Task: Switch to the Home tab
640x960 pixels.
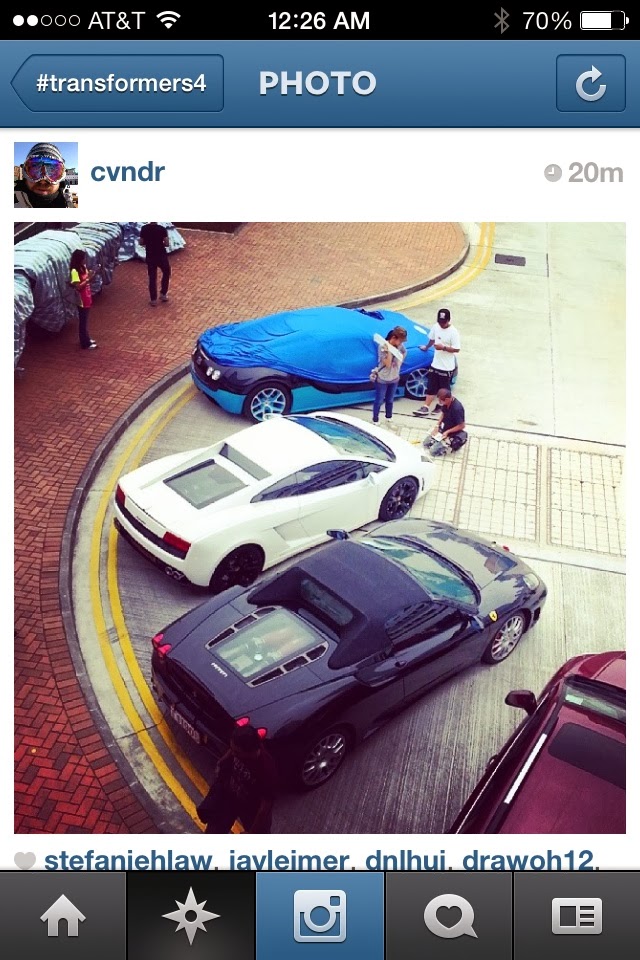Action: click(x=63, y=916)
